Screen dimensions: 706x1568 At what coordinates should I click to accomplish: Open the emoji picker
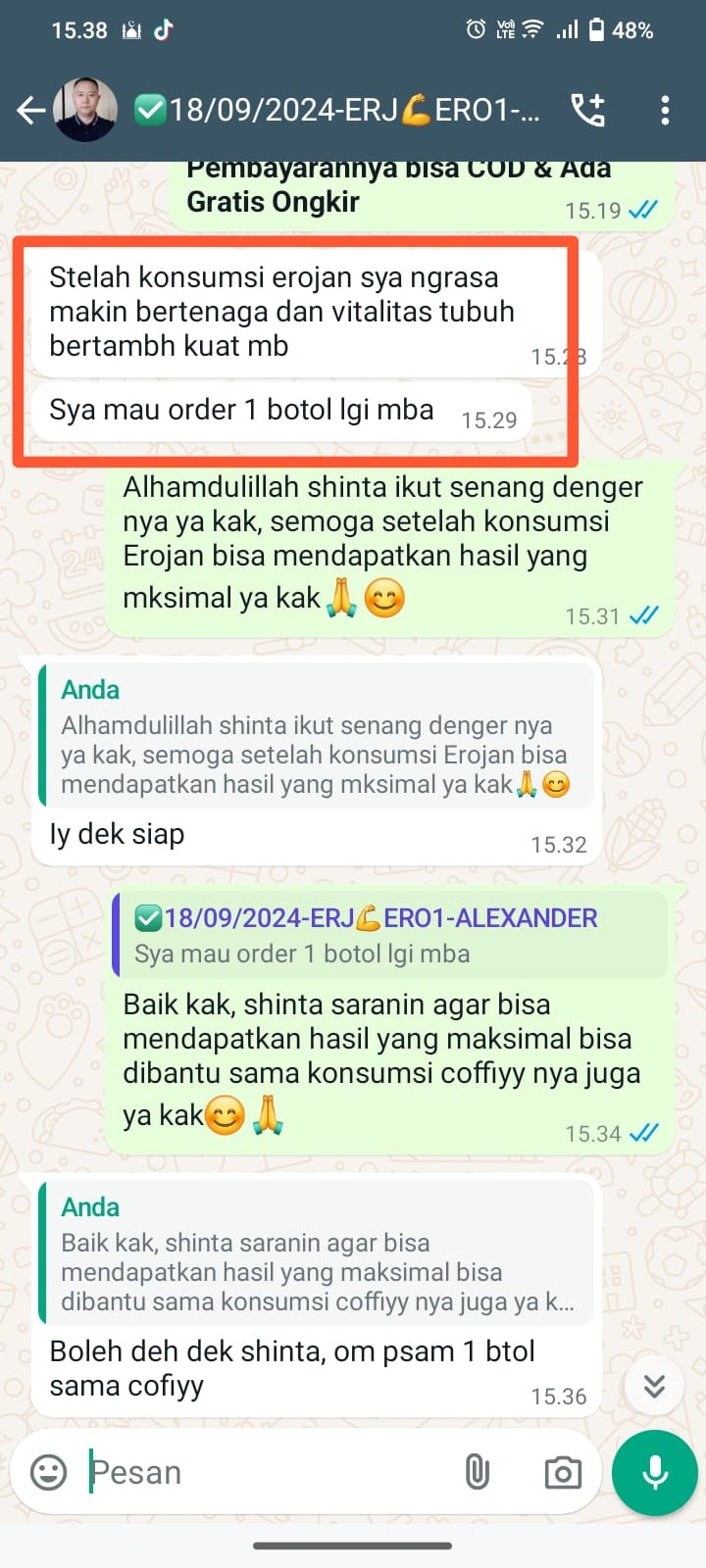coord(49,1472)
